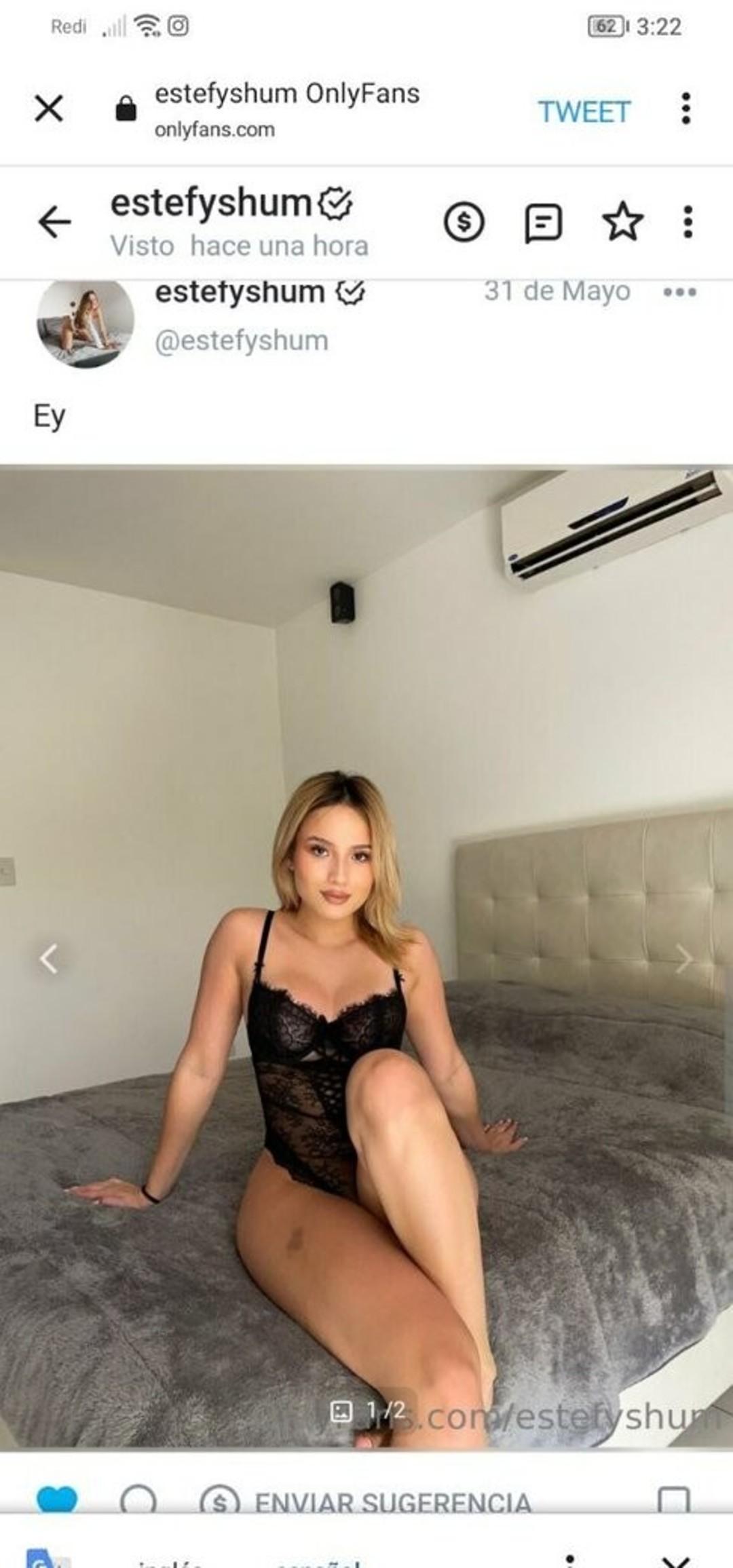Go back with the profile arrow
733x1568 pixels.
tap(54, 223)
